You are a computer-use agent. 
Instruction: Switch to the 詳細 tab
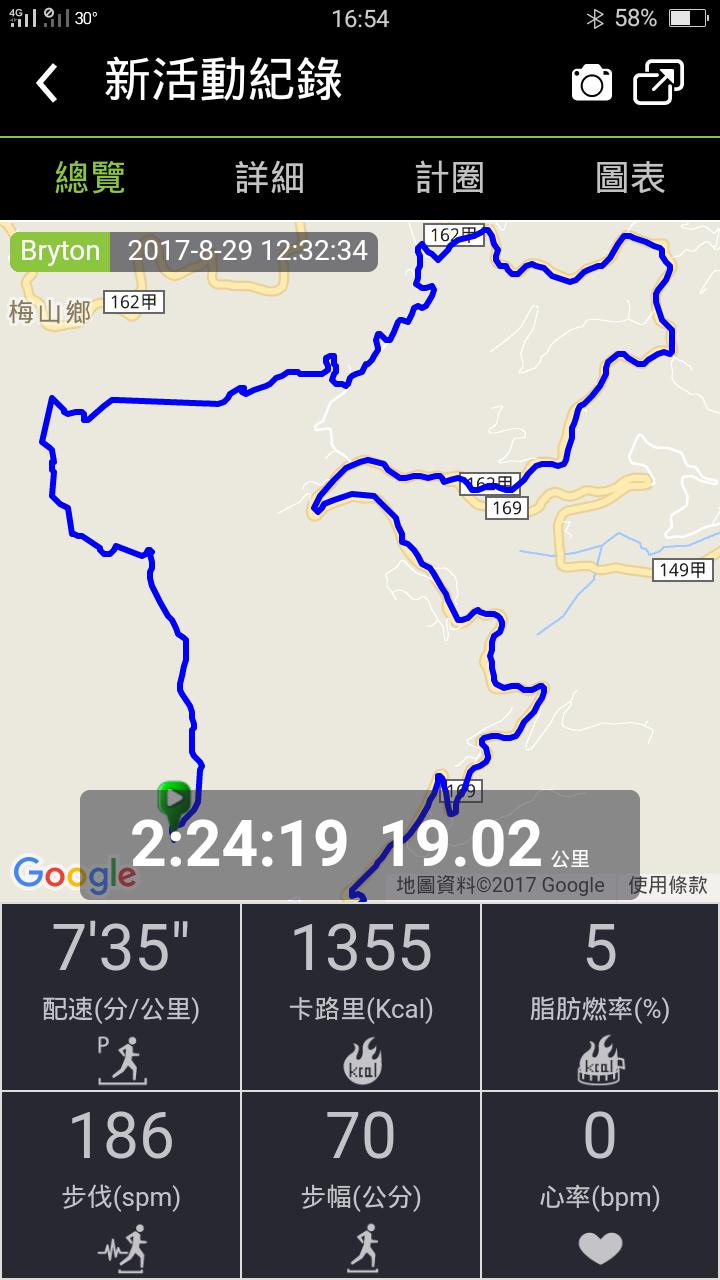pos(269,178)
